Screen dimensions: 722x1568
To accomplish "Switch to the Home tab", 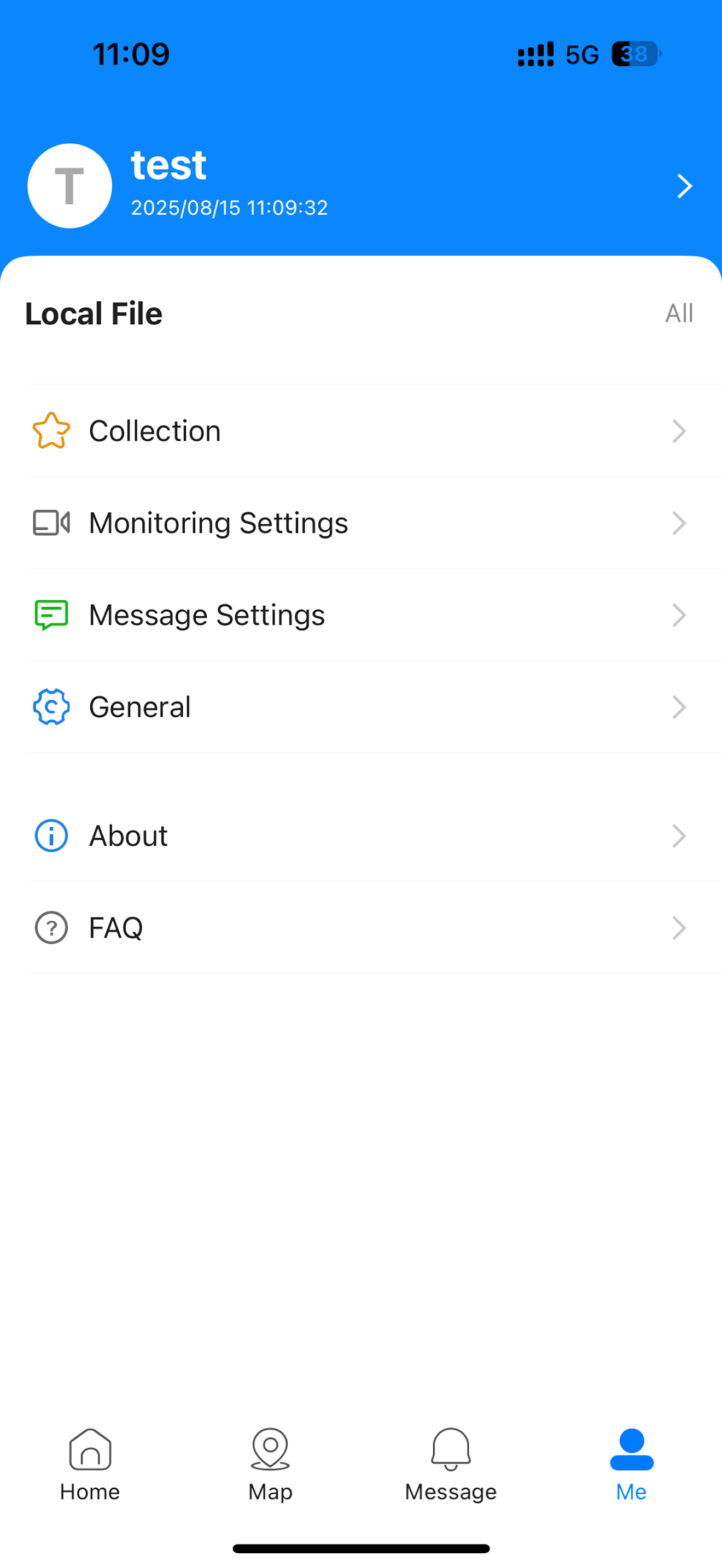I will [90, 1465].
